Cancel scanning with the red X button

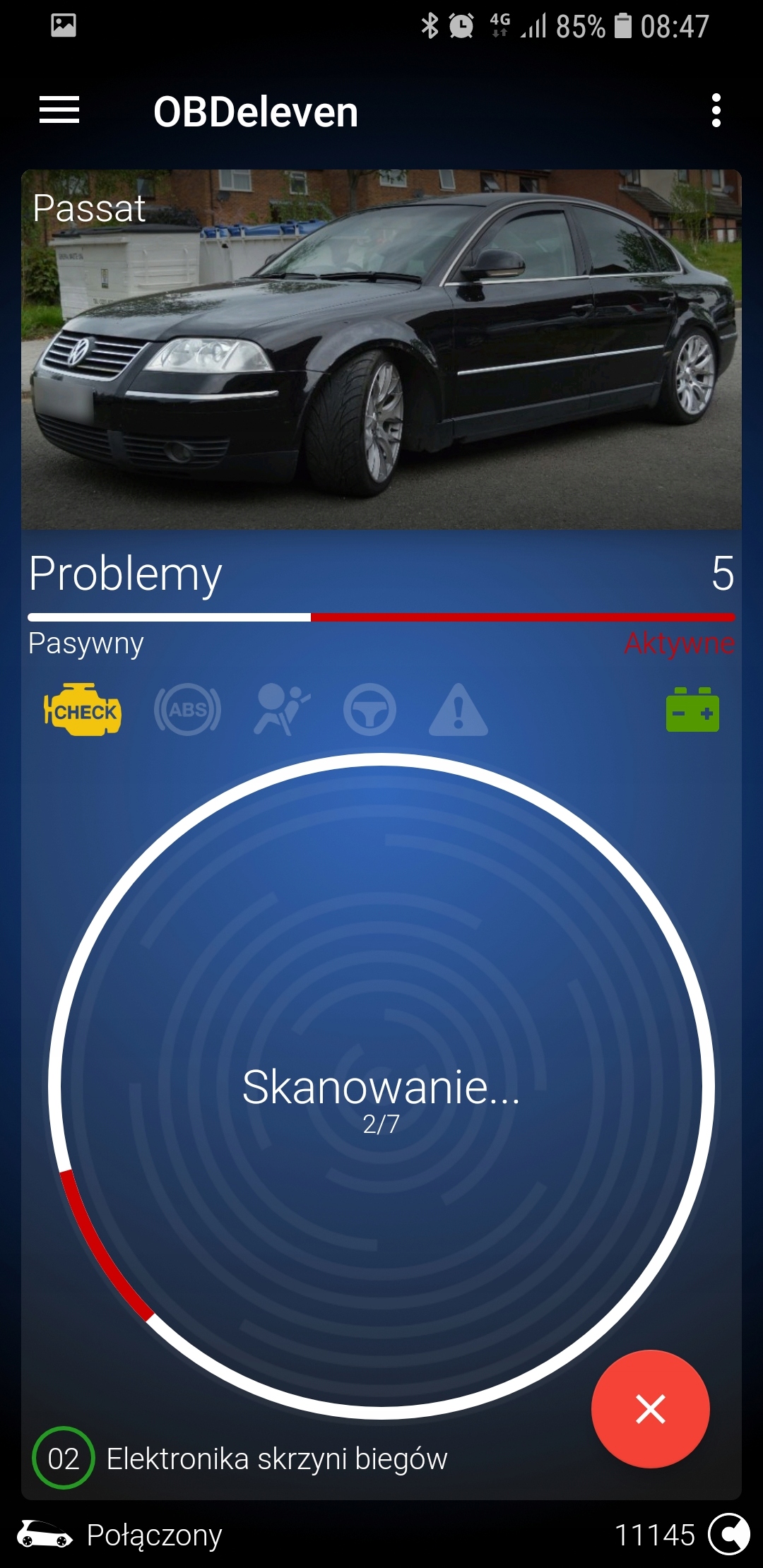pos(650,1408)
